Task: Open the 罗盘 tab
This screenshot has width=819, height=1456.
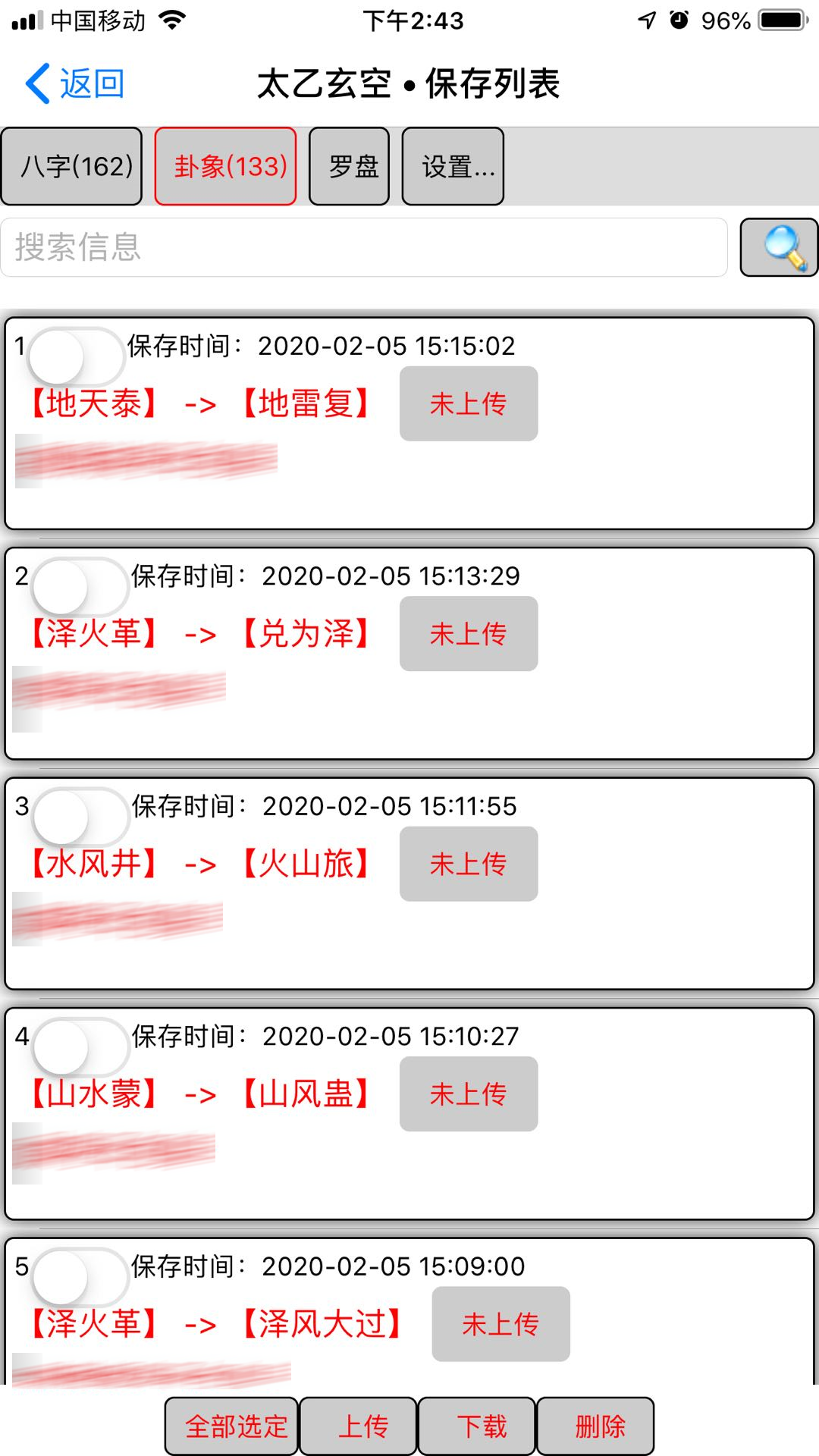Action: pyautogui.click(x=350, y=166)
